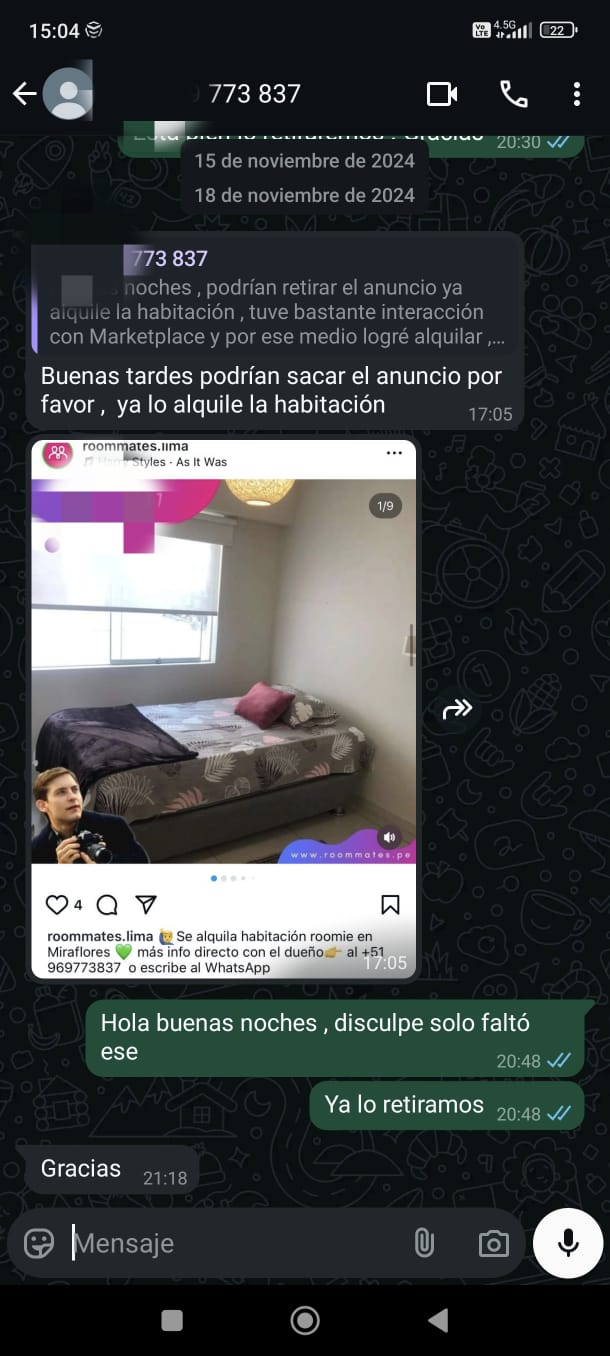Record a voice message with the microphone
Image resolution: width=610 pixels, height=1356 pixels.
point(568,1243)
